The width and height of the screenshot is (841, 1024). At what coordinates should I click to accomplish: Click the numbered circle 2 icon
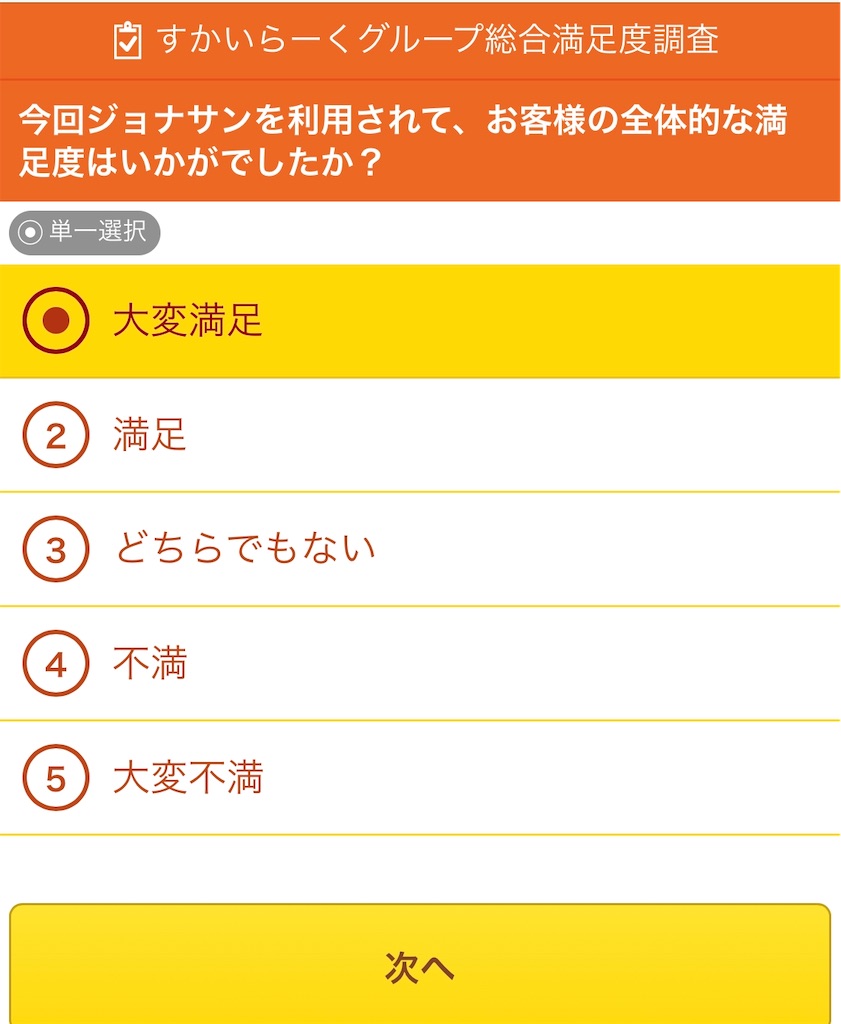tap(55, 435)
